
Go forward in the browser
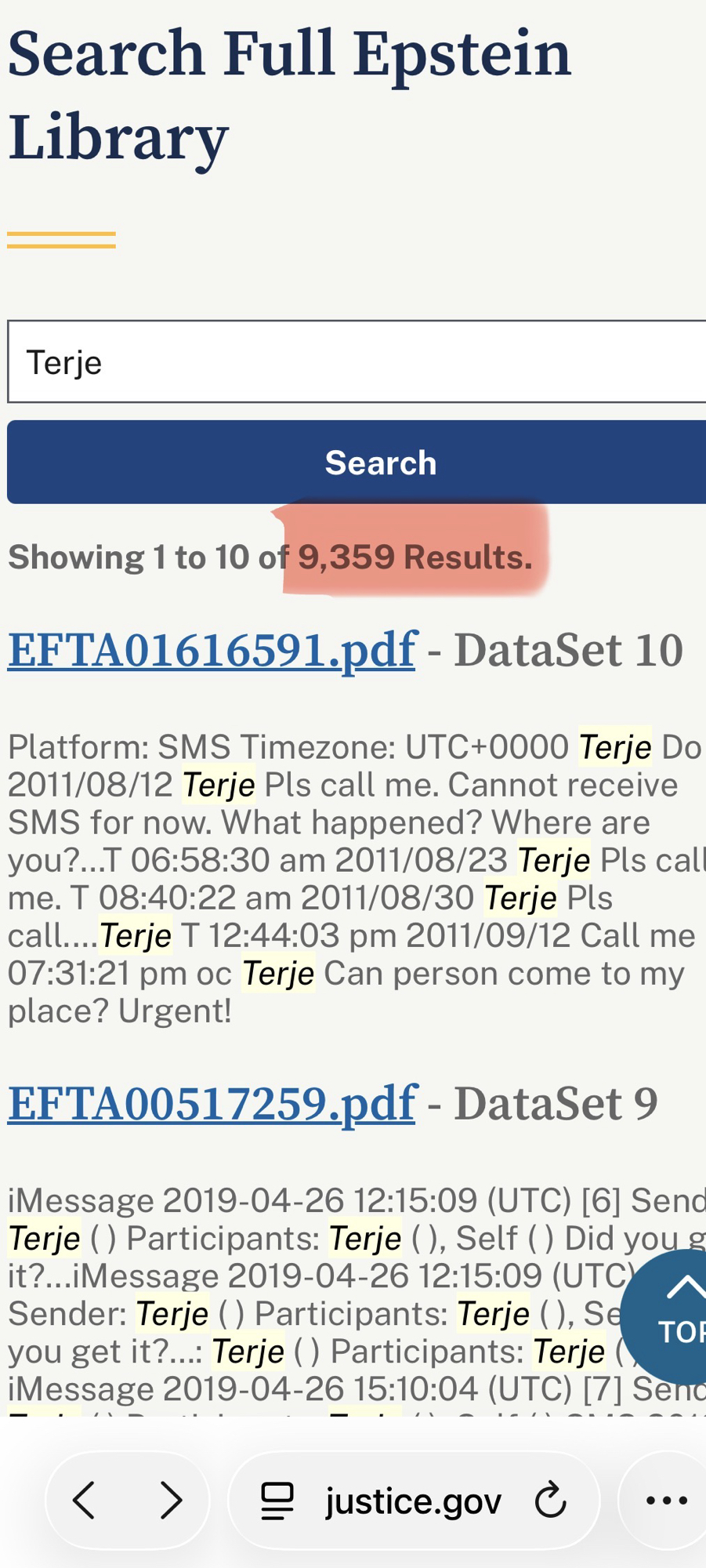coord(171,1501)
